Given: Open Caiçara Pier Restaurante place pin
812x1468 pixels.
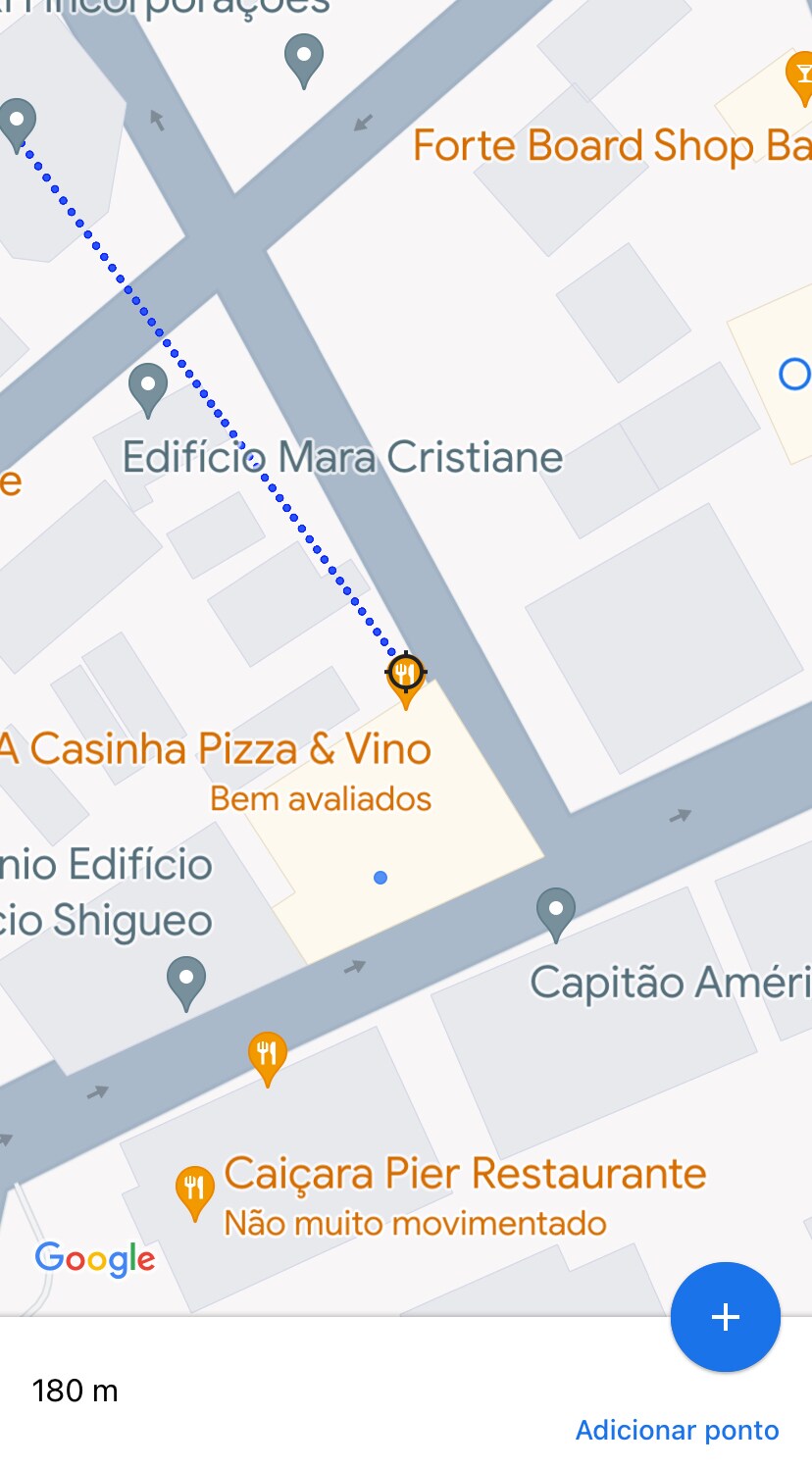Looking at the screenshot, I should [194, 1189].
